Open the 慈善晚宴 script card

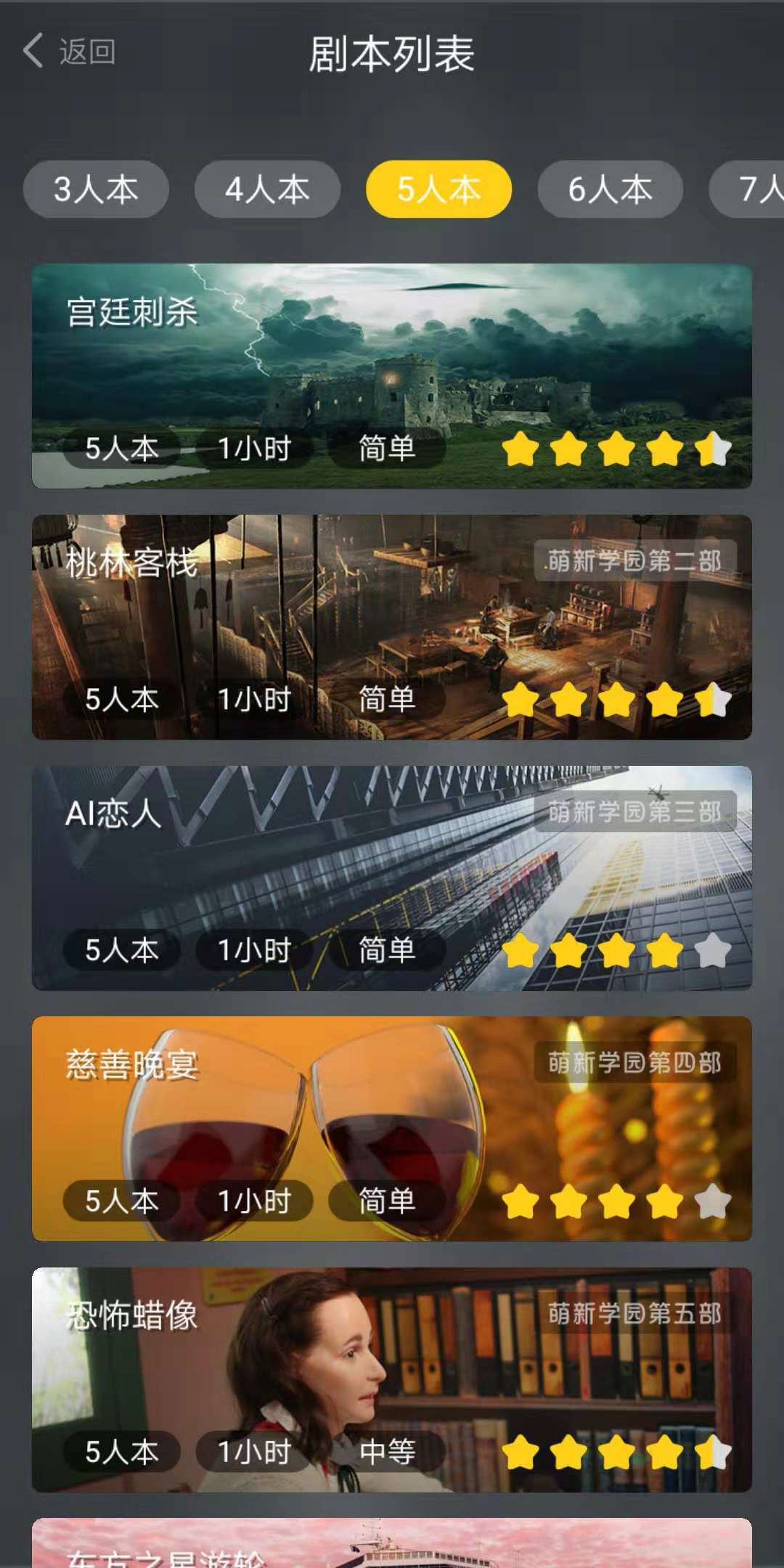coord(392,1128)
